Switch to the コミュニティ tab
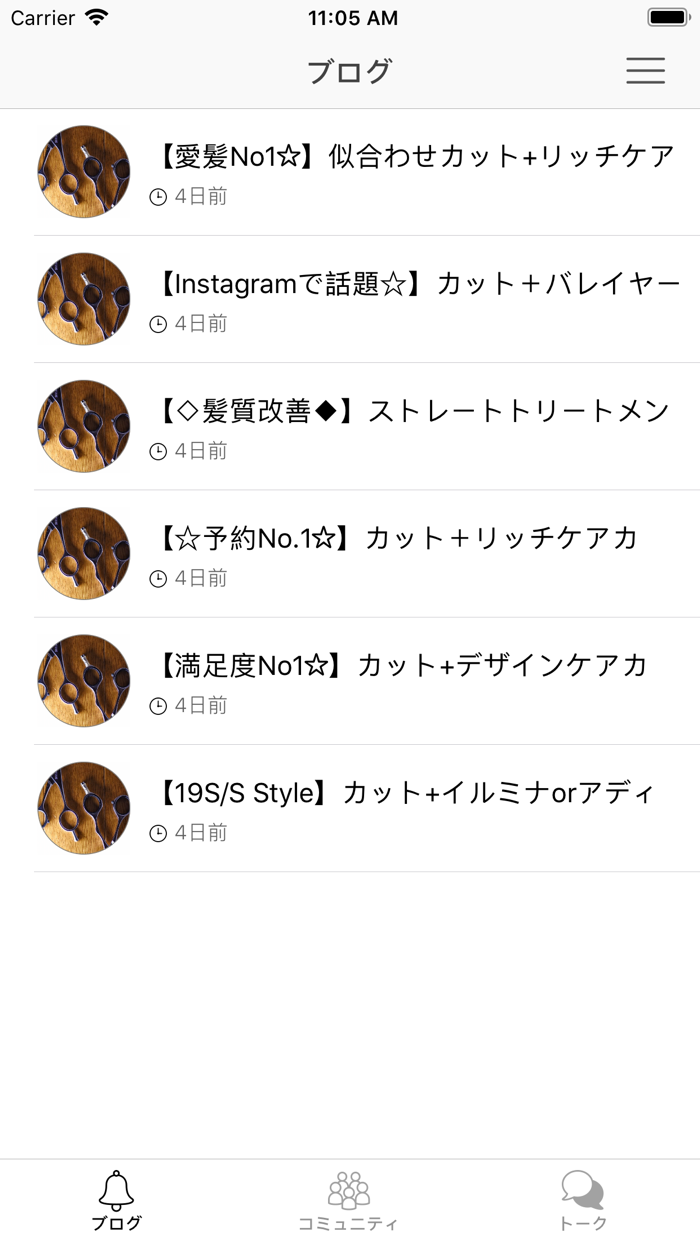The image size is (700, 1244). pyautogui.click(x=349, y=1201)
